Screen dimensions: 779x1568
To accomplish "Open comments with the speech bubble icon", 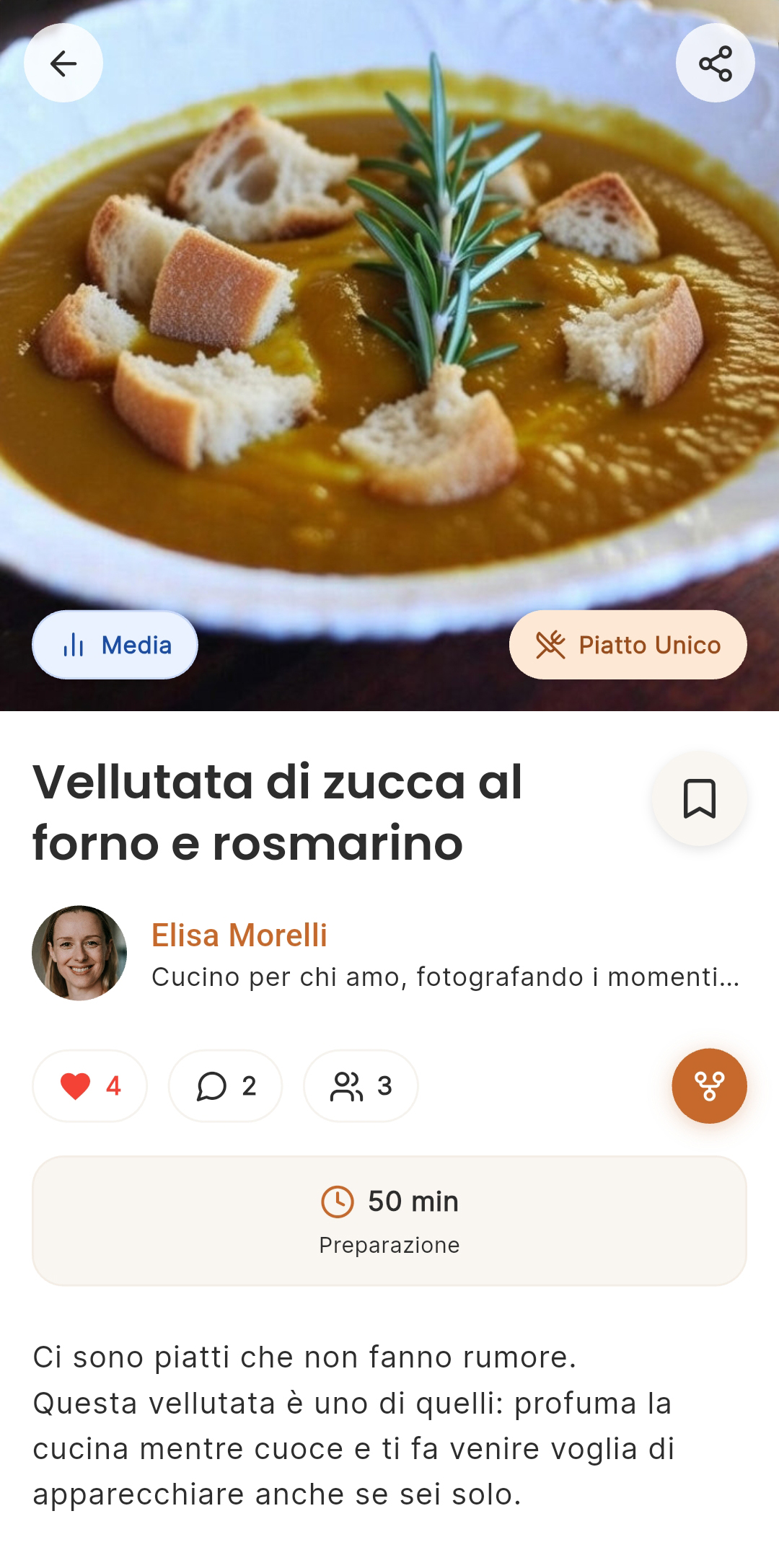I will (212, 1085).
